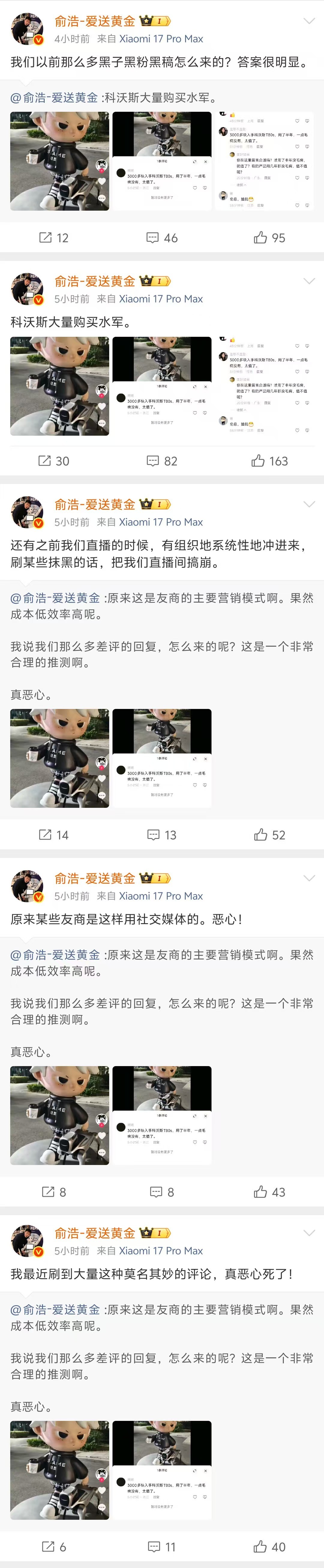
Task: View the doll photo in the '科沃斯大量购买水军。' post
Action: [x=60, y=386]
